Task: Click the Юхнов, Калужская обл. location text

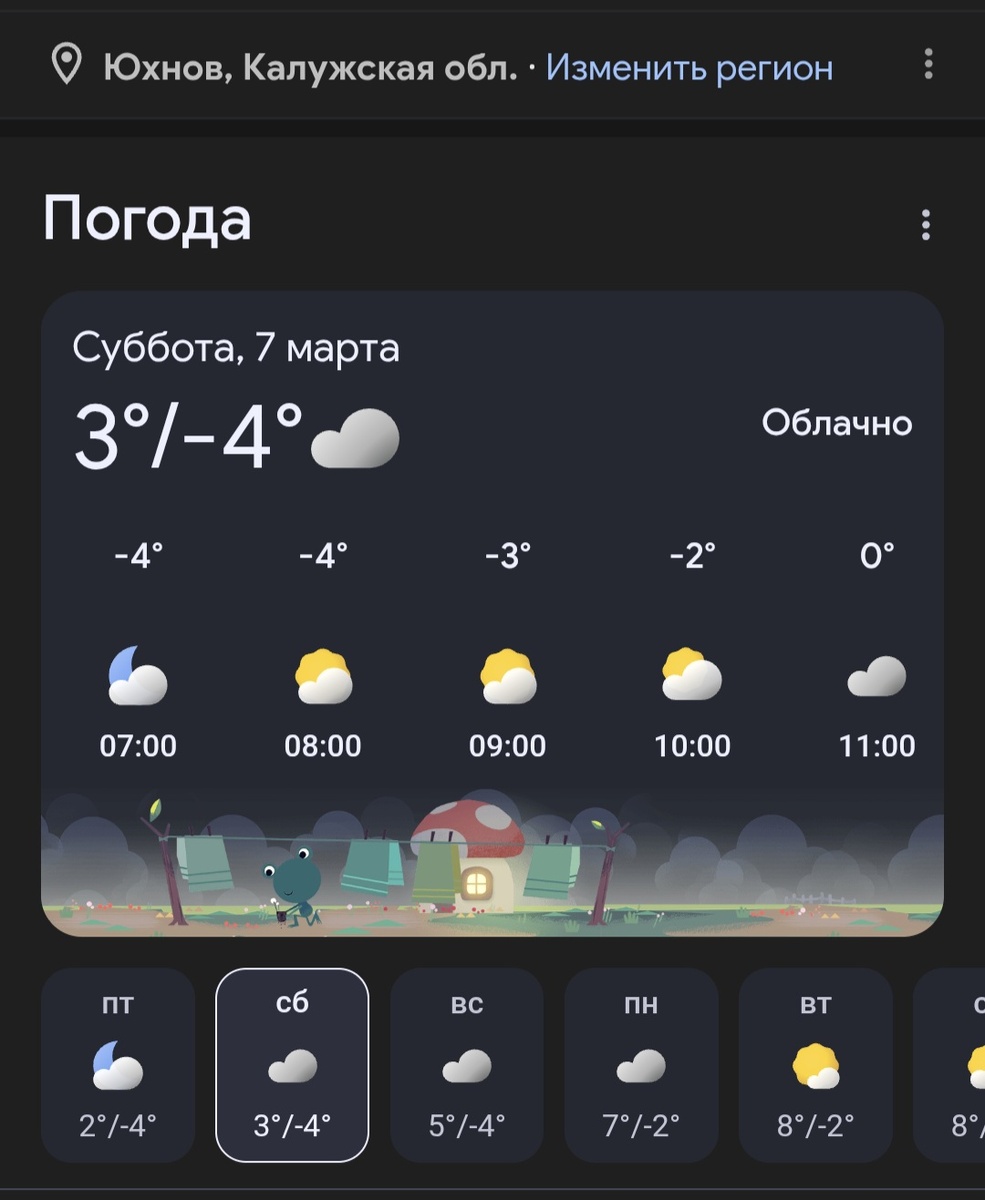Action: pos(310,66)
